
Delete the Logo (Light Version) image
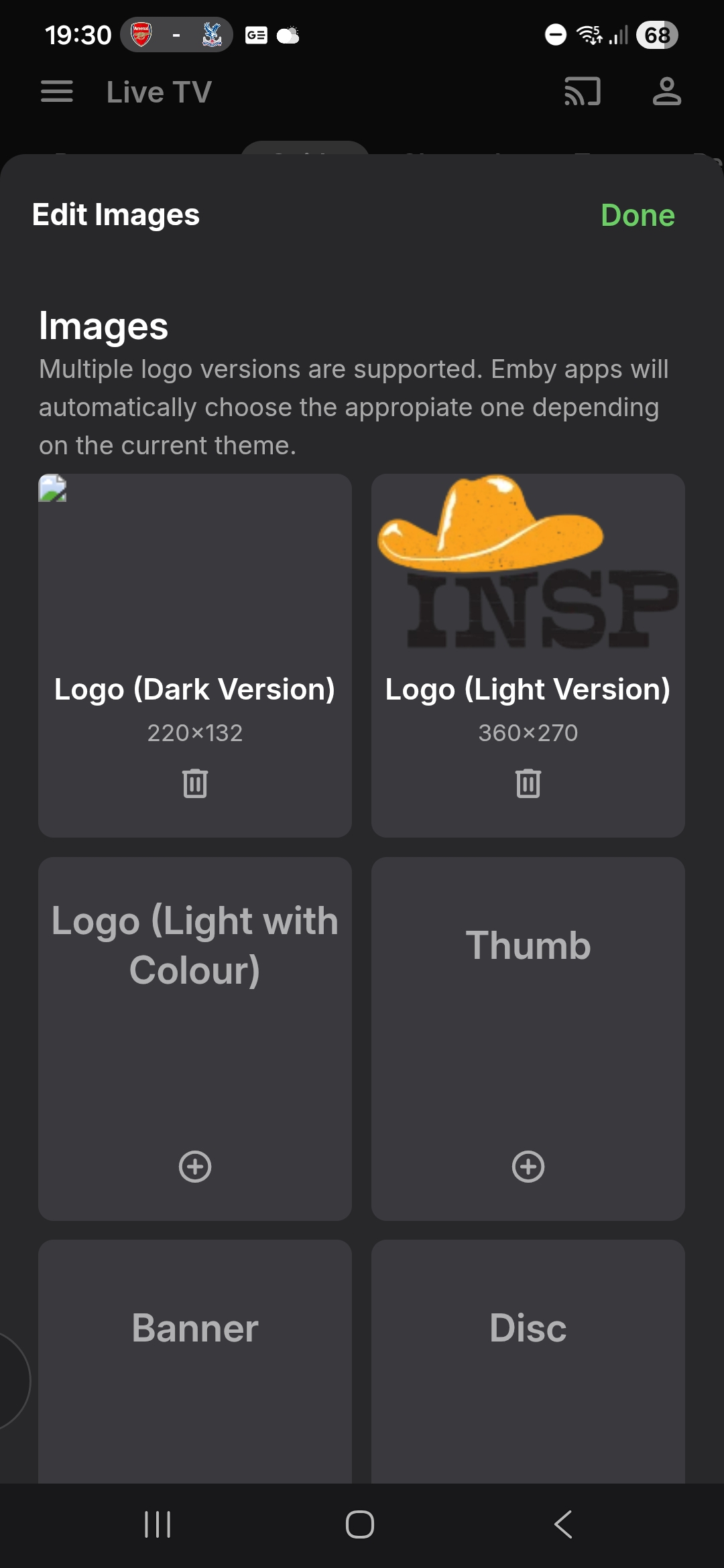click(x=528, y=783)
